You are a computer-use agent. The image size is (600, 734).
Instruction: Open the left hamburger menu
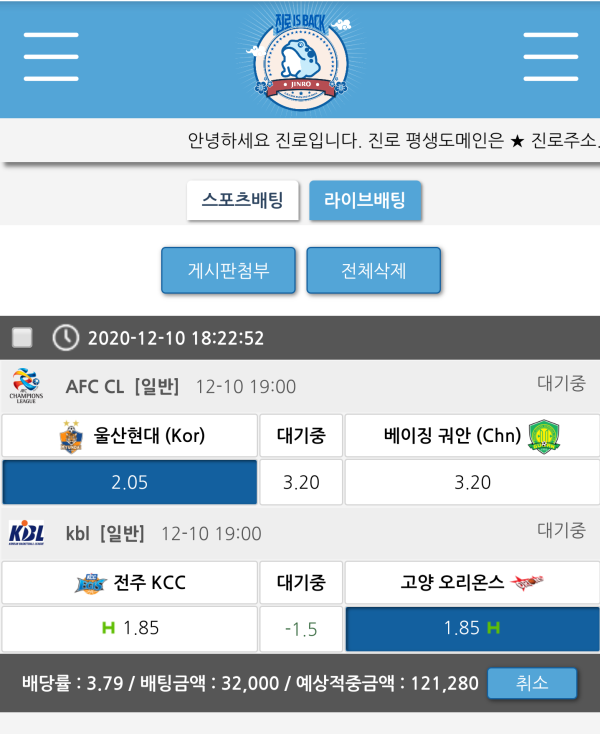pyautogui.click(x=51, y=56)
